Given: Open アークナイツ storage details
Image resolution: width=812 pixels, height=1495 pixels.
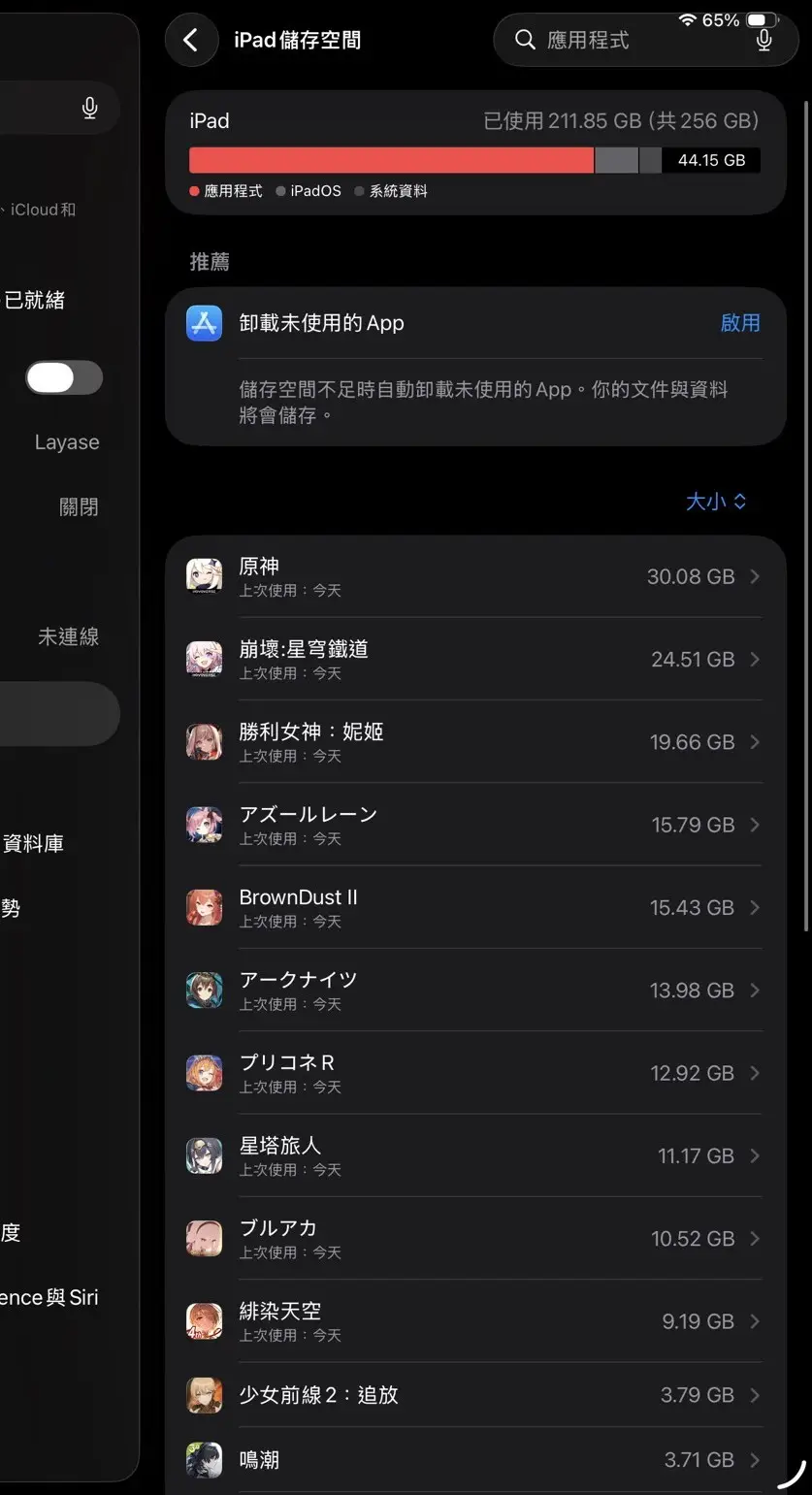Looking at the screenshot, I should click(473, 990).
